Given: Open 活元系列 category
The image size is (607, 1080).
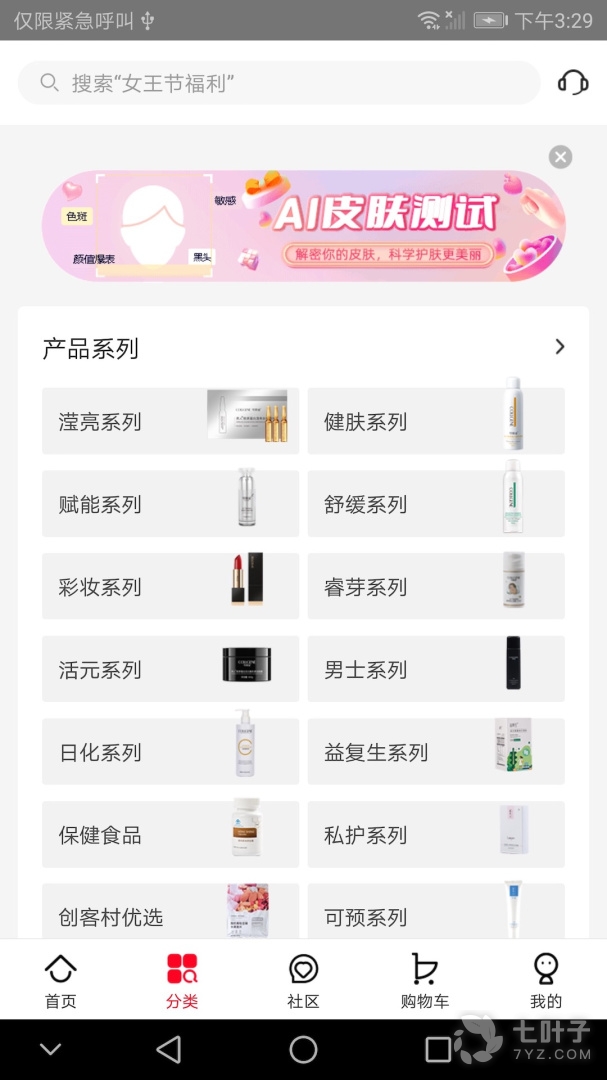Looking at the screenshot, I should tap(170, 669).
